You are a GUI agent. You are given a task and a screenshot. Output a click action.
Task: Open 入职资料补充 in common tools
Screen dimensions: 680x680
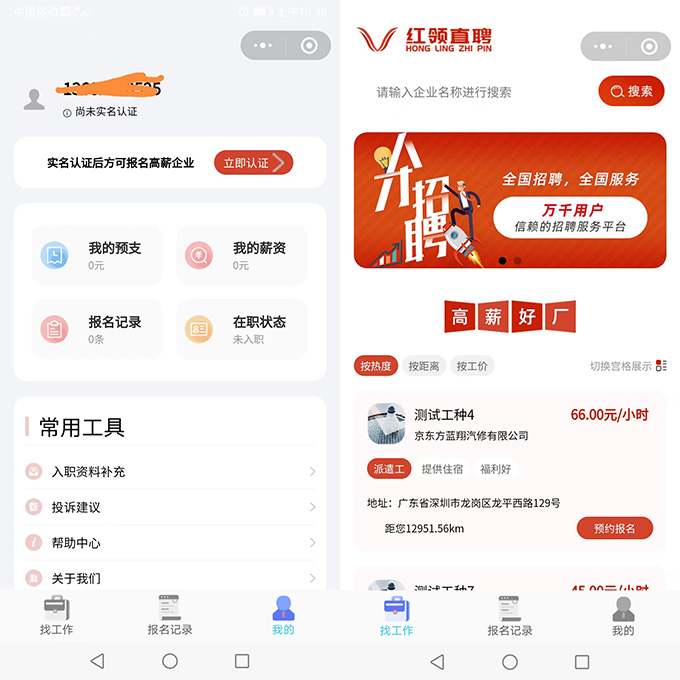170,471
